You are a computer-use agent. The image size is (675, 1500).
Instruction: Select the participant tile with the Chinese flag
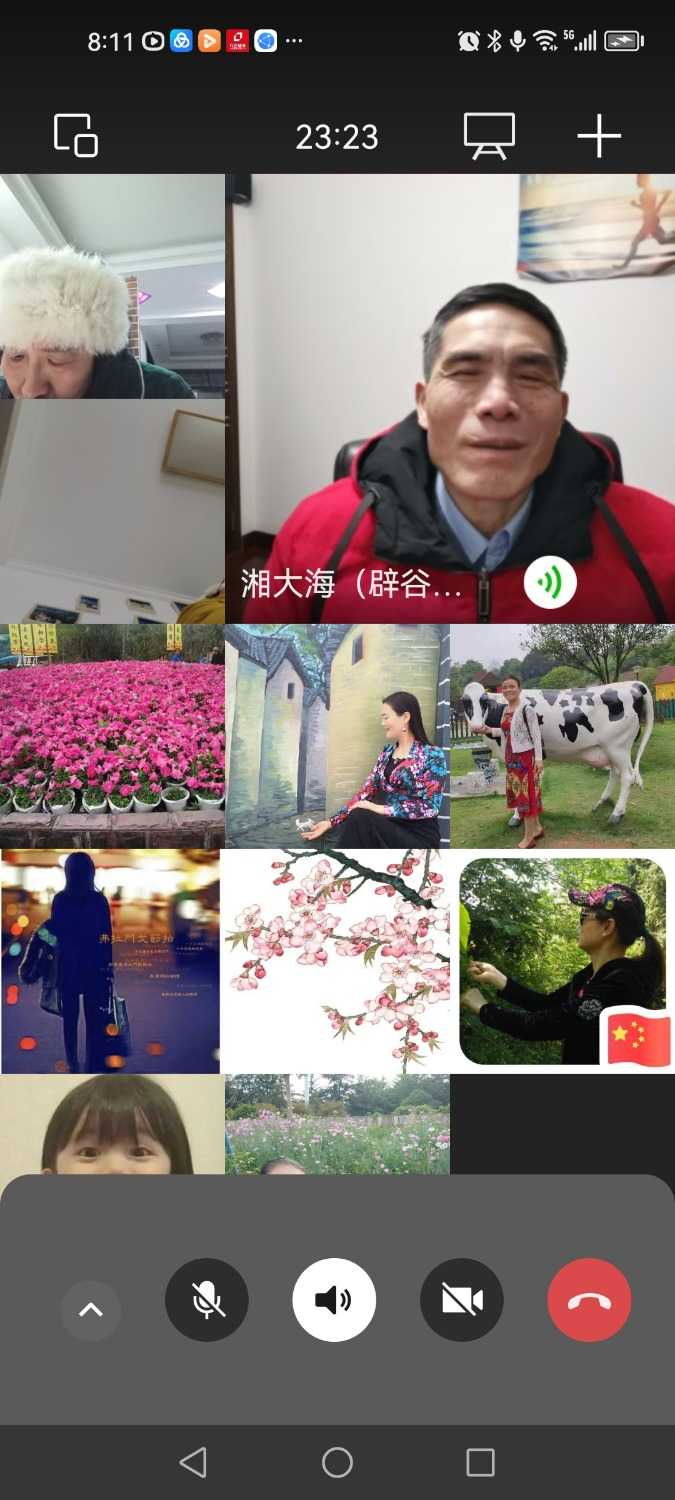(562, 961)
